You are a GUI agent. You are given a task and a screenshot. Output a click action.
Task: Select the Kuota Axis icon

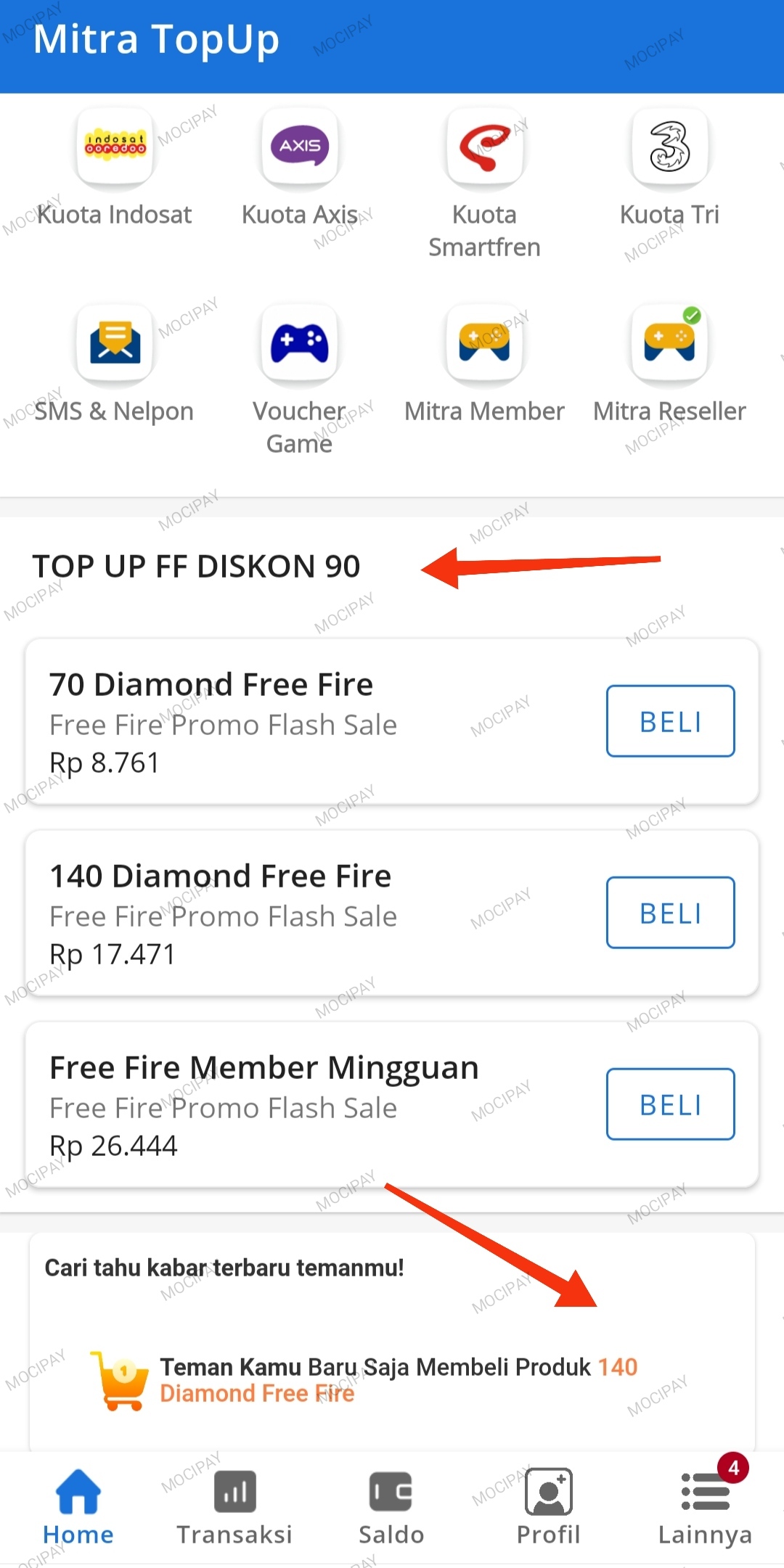[299, 149]
